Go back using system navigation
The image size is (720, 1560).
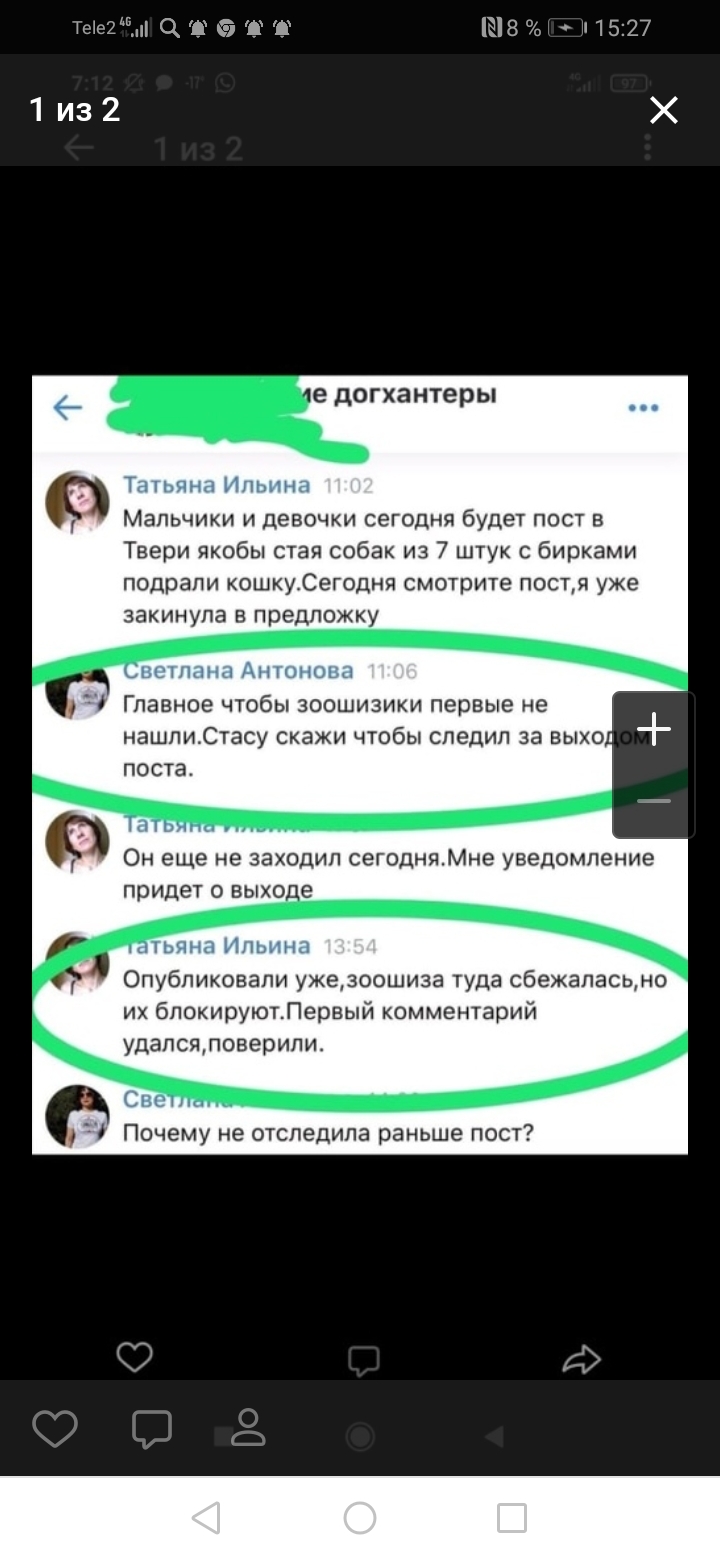(x=206, y=1518)
